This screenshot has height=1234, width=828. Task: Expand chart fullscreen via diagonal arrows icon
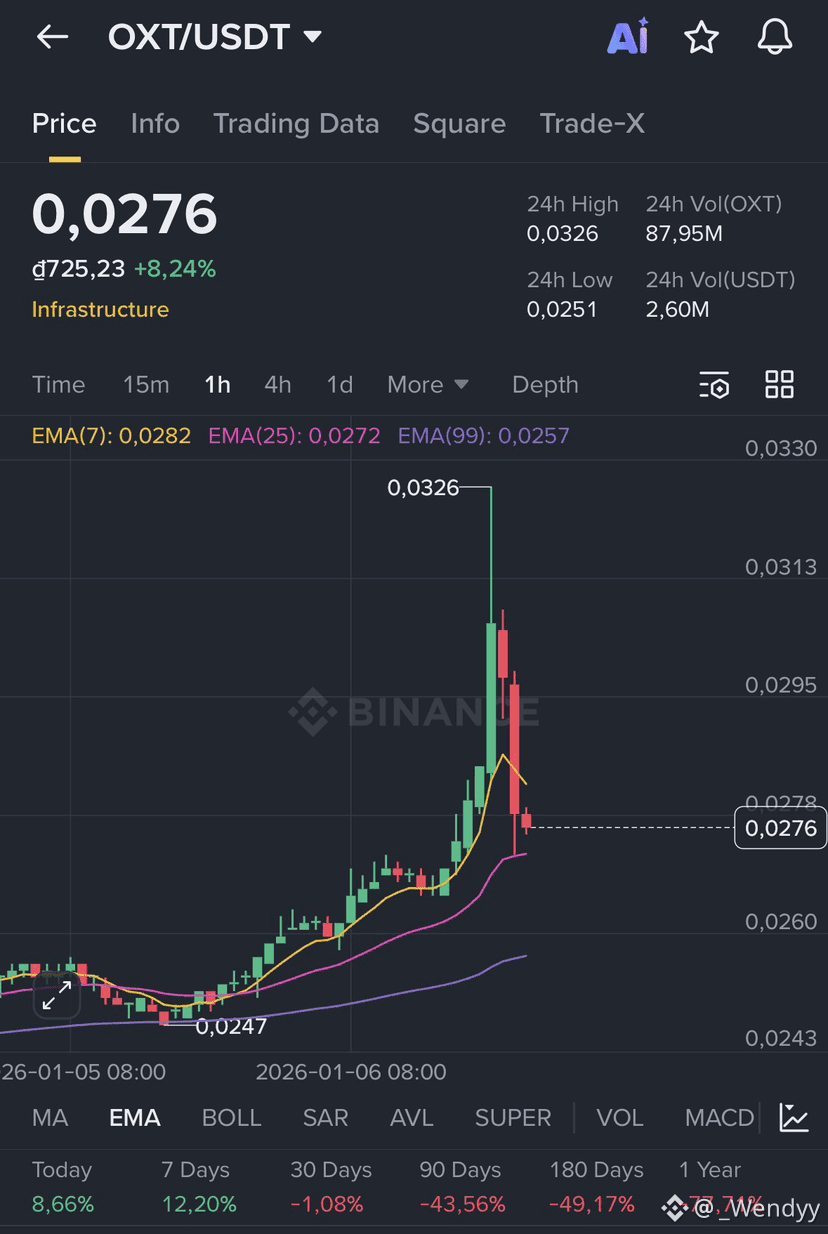56,996
